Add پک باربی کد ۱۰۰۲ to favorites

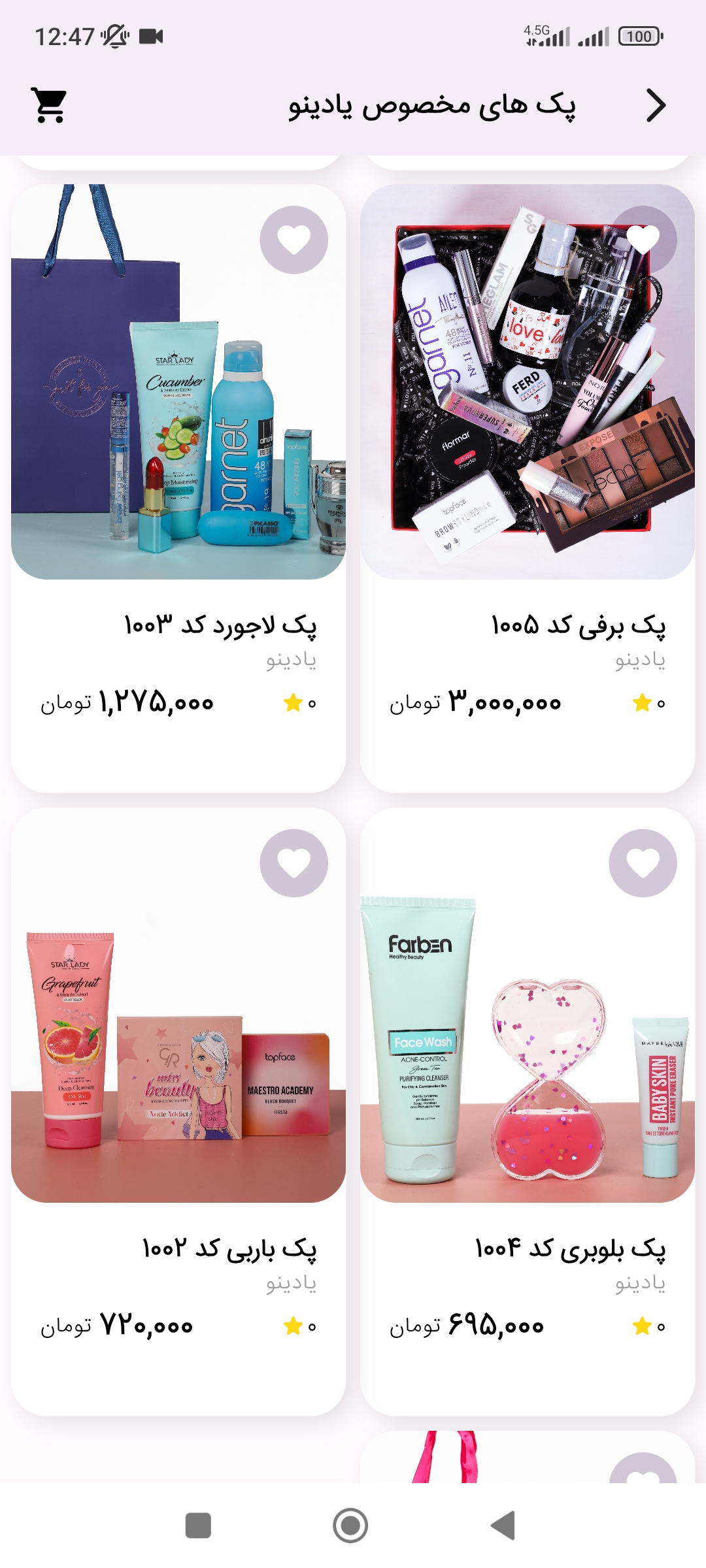pos(294,863)
